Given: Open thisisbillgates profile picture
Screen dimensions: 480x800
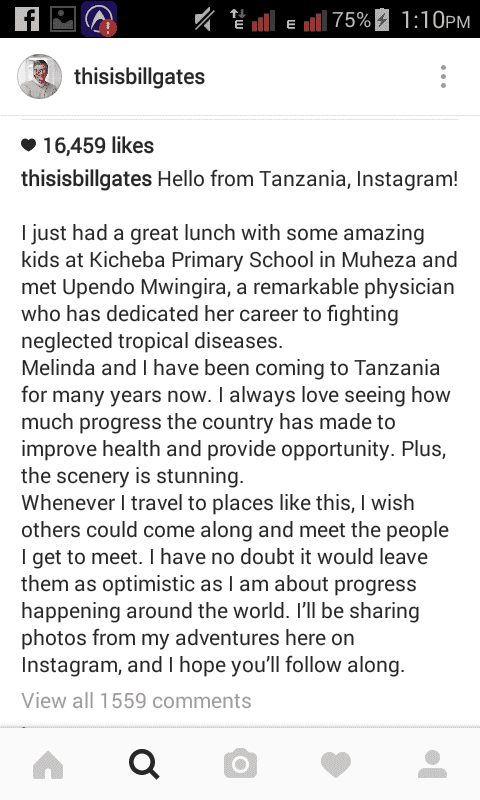Looking at the screenshot, I should pos(39,77).
